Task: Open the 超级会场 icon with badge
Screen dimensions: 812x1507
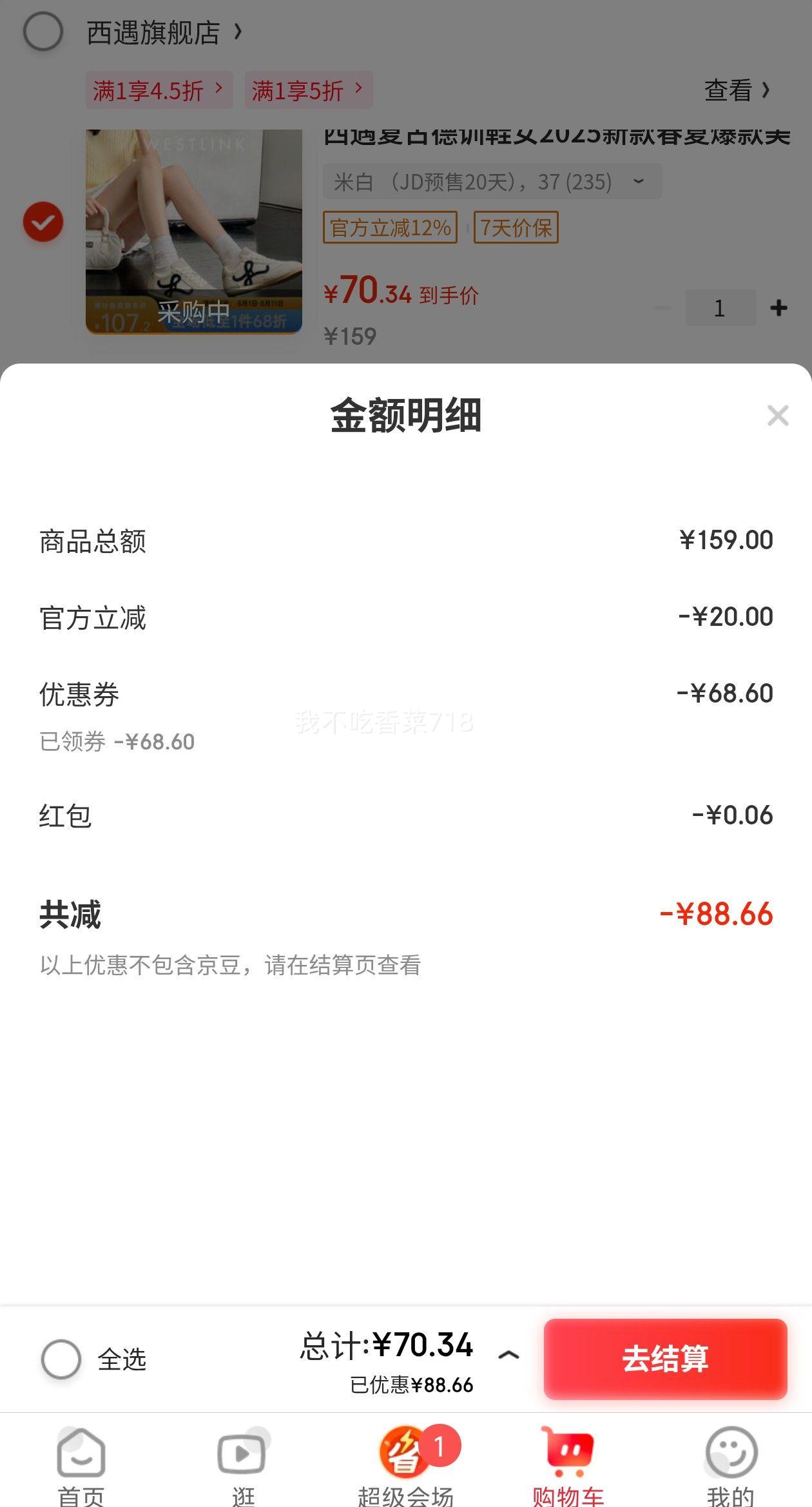Action: point(405,1447)
